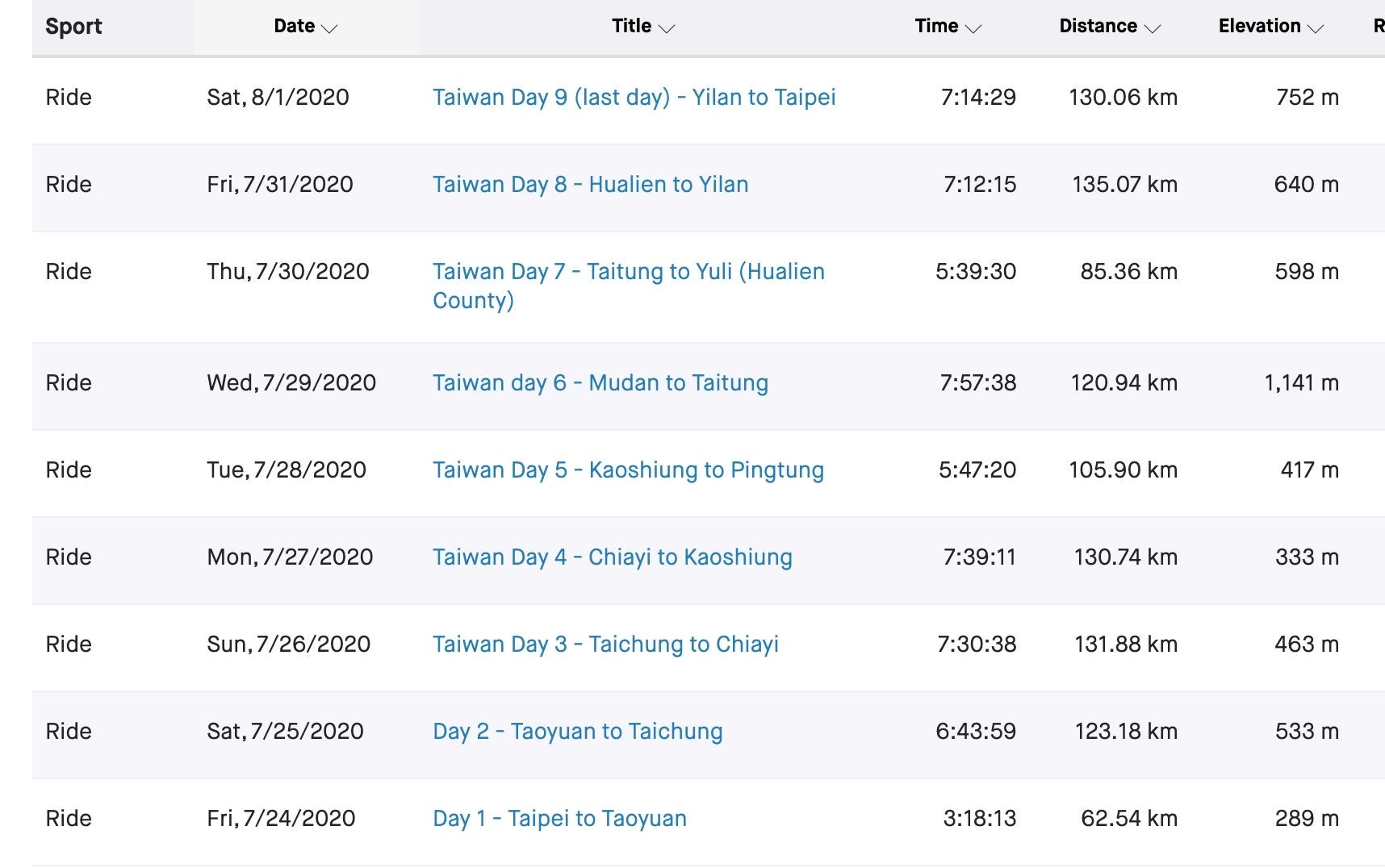The image size is (1385, 868).
Task: Open Day 2 Taoyuan to Taichung ride
Action: coord(577,732)
